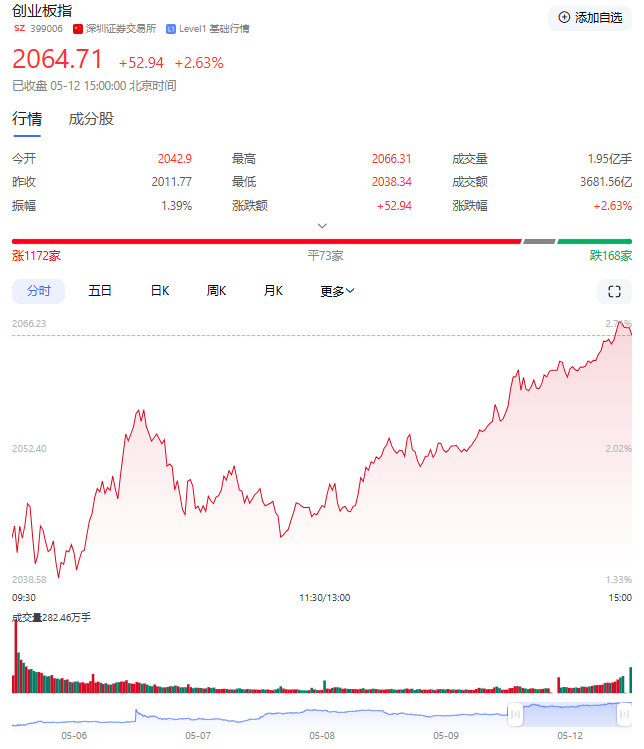
Task: Switch the chart to 日K
Action: [160, 291]
